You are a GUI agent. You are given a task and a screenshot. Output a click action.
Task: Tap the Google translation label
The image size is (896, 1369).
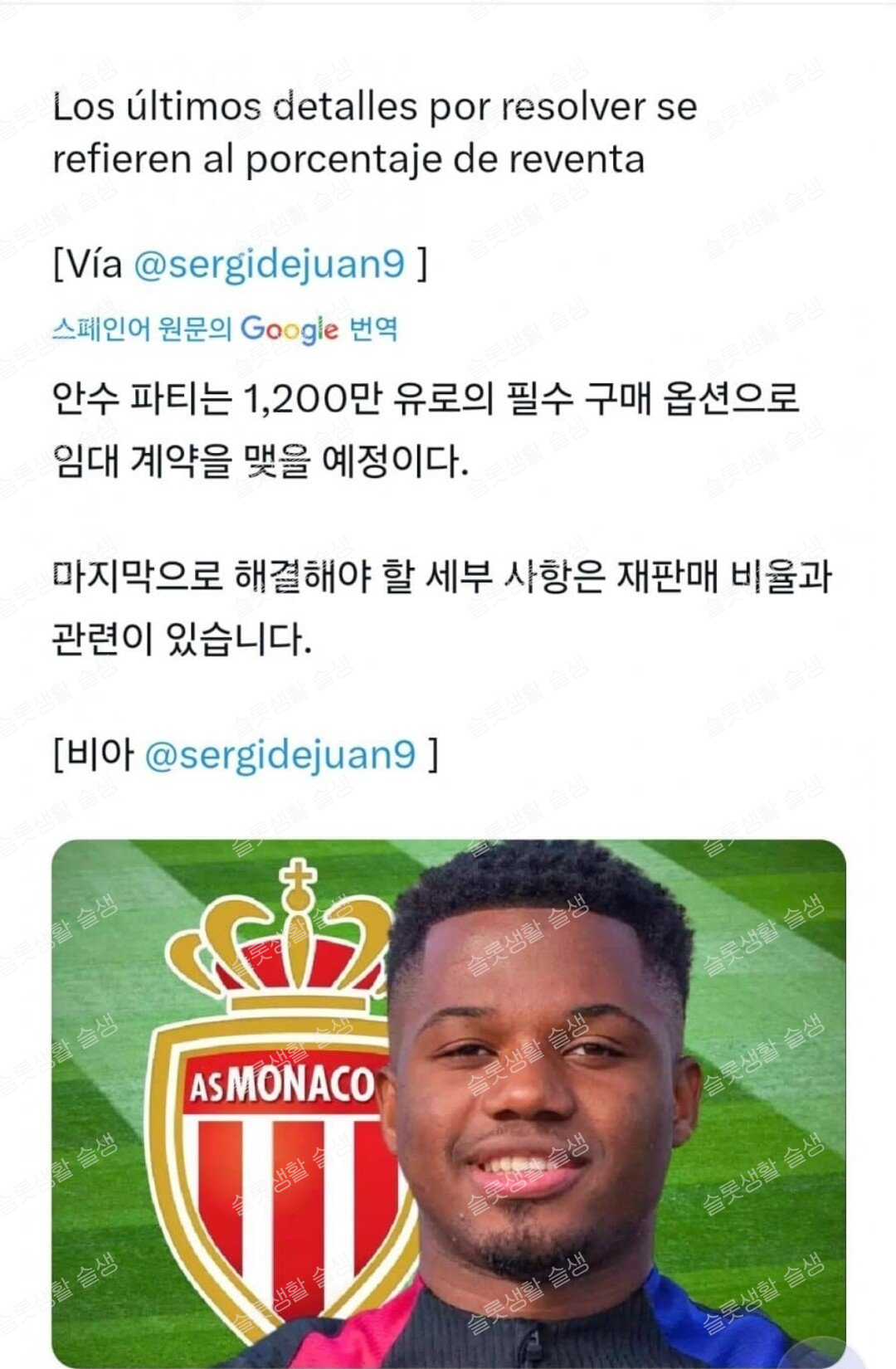(x=224, y=329)
